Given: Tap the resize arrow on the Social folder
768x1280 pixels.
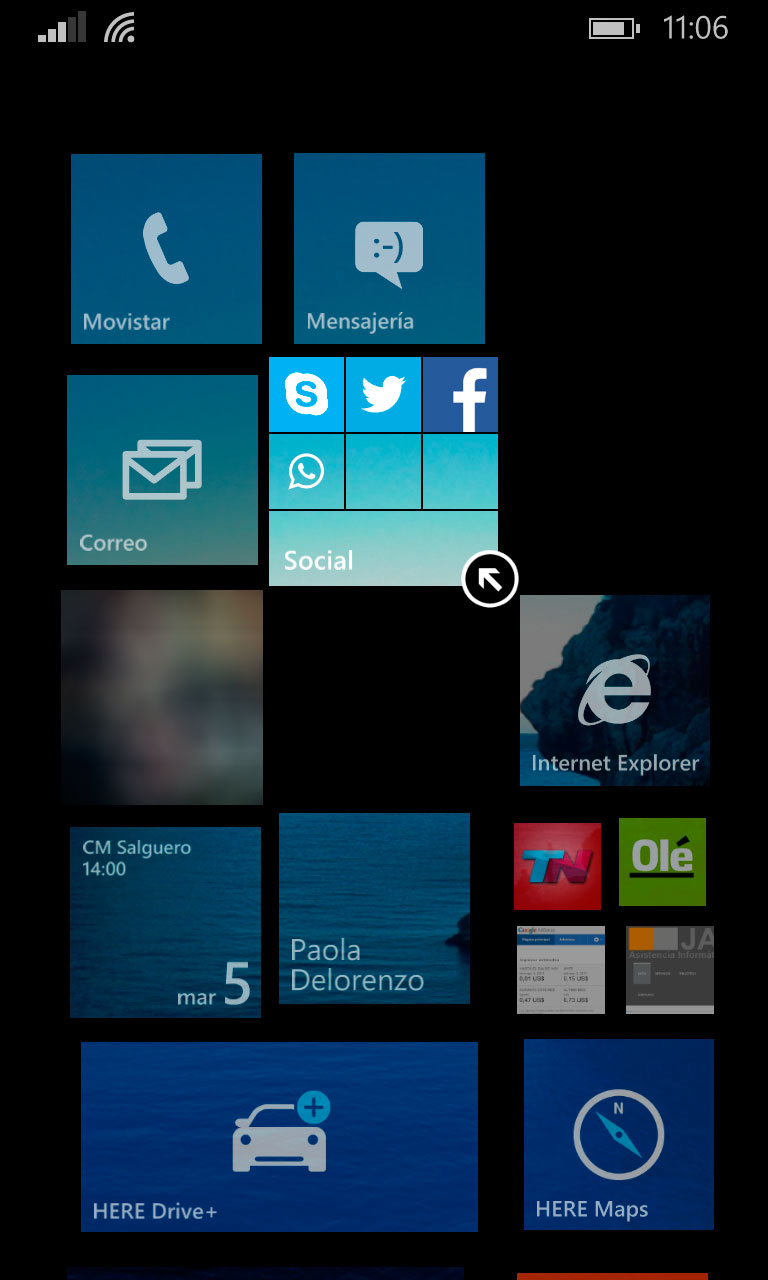Looking at the screenshot, I should 490,578.
